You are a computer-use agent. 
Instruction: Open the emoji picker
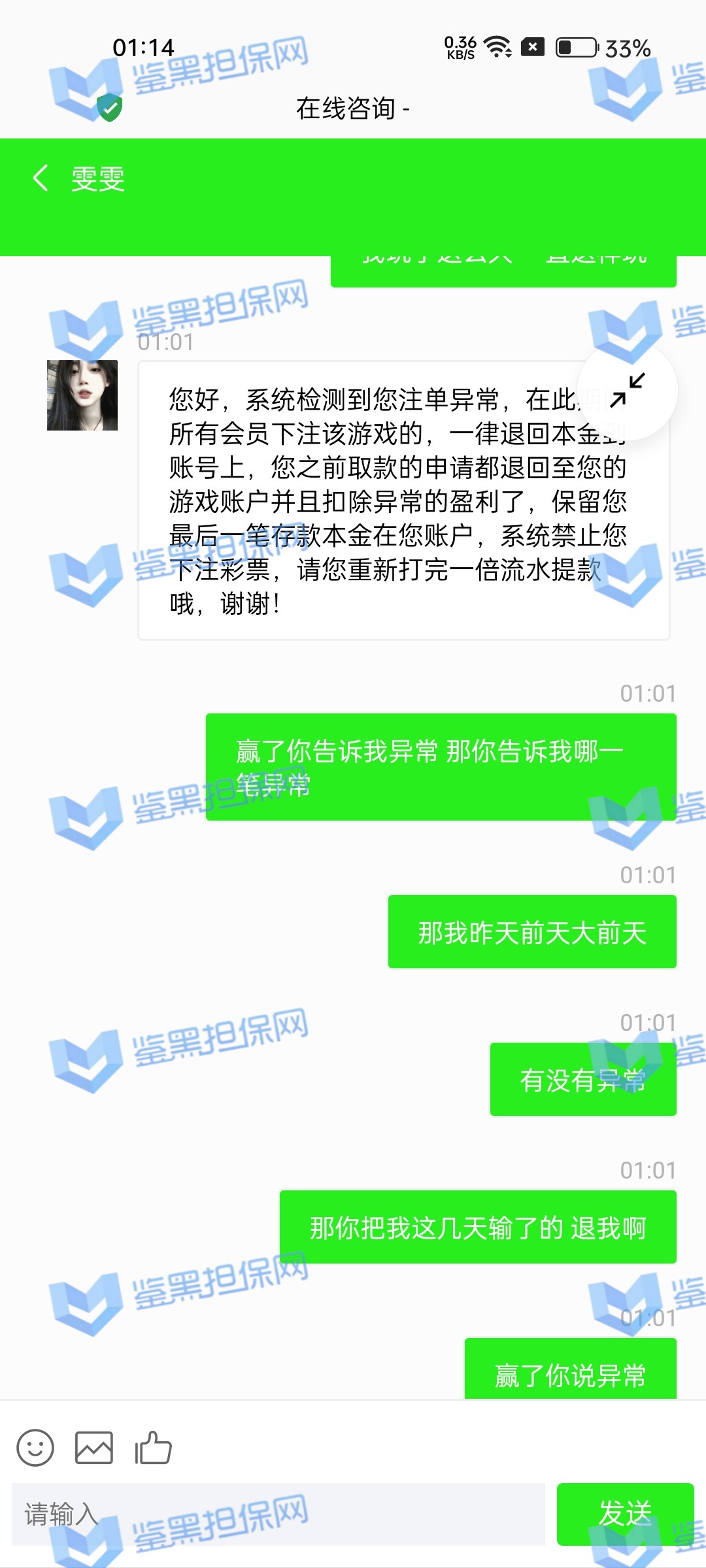(x=35, y=1448)
